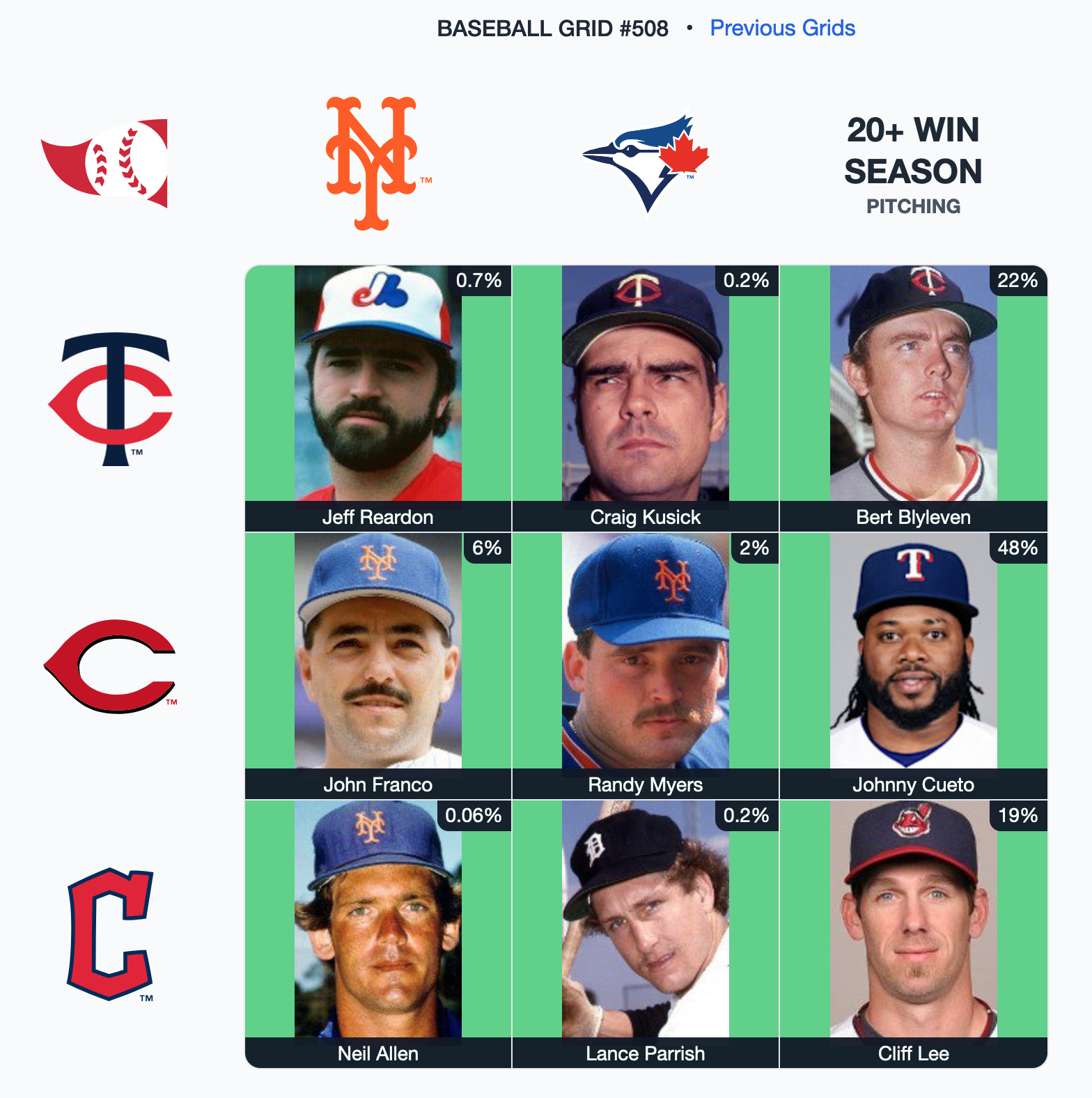
Task: Tap the Bert Blyleven cell
Action: [913, 398]
